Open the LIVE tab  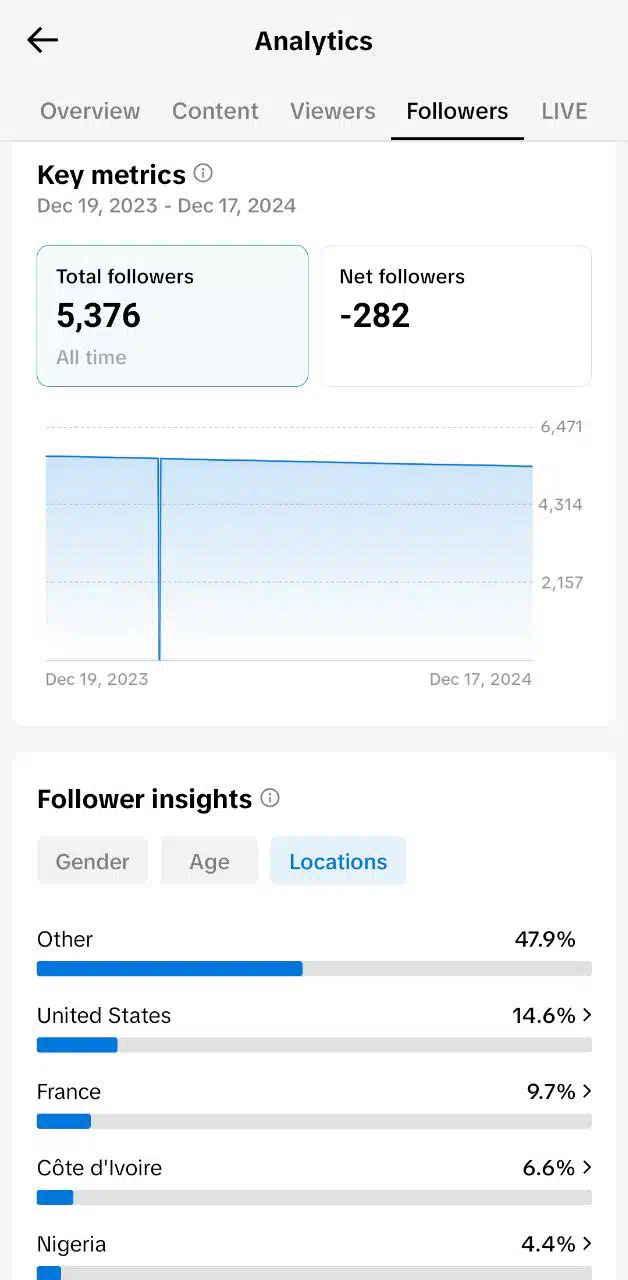564,111
